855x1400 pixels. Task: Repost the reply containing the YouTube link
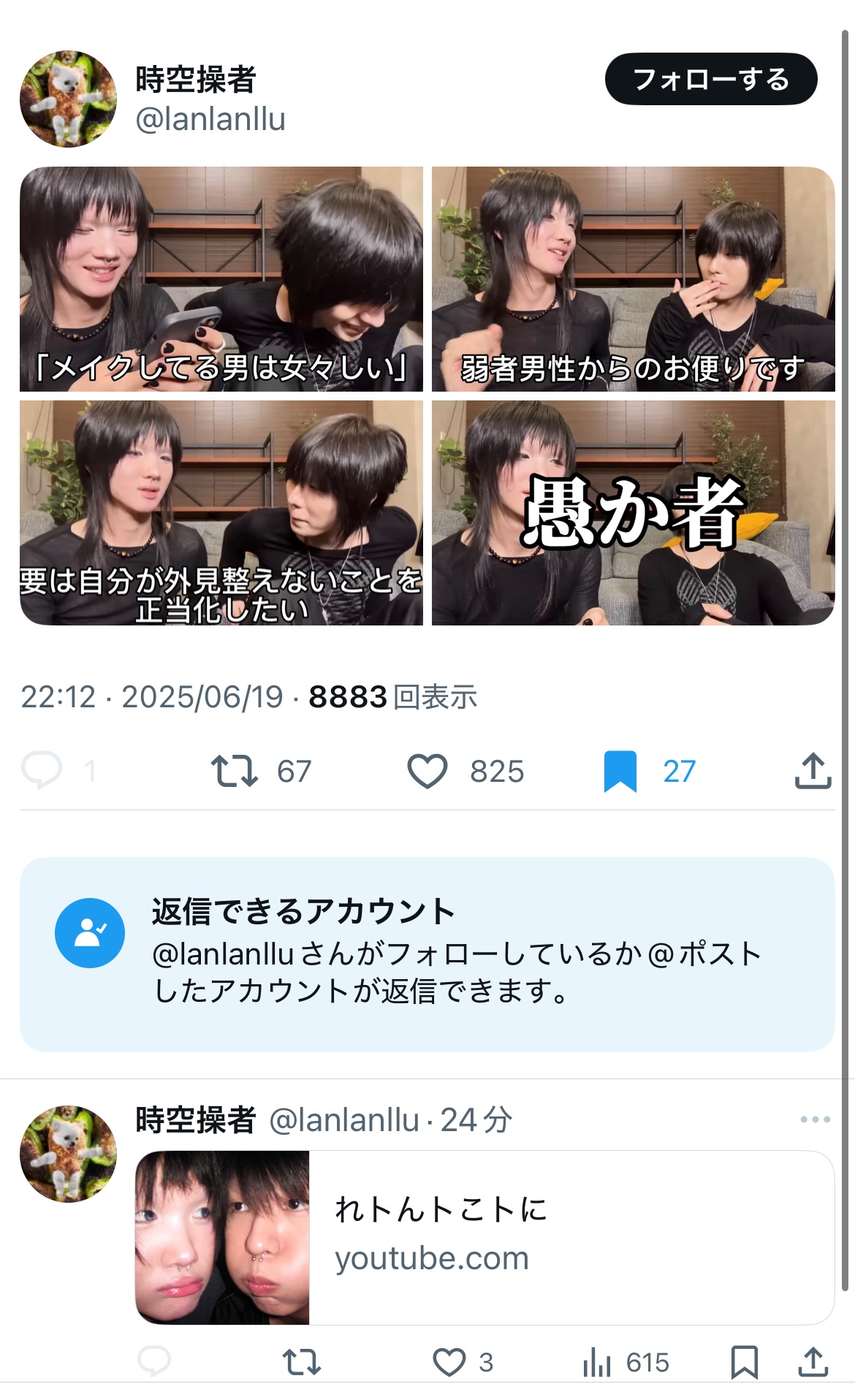click(301, 1362)
